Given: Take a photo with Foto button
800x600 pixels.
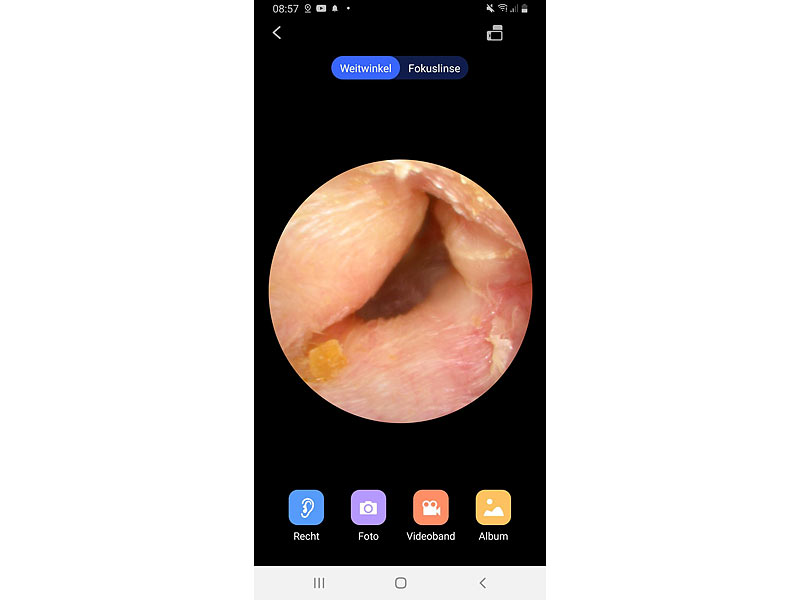Looking at the screenshot, I should [x=368, y=508].
